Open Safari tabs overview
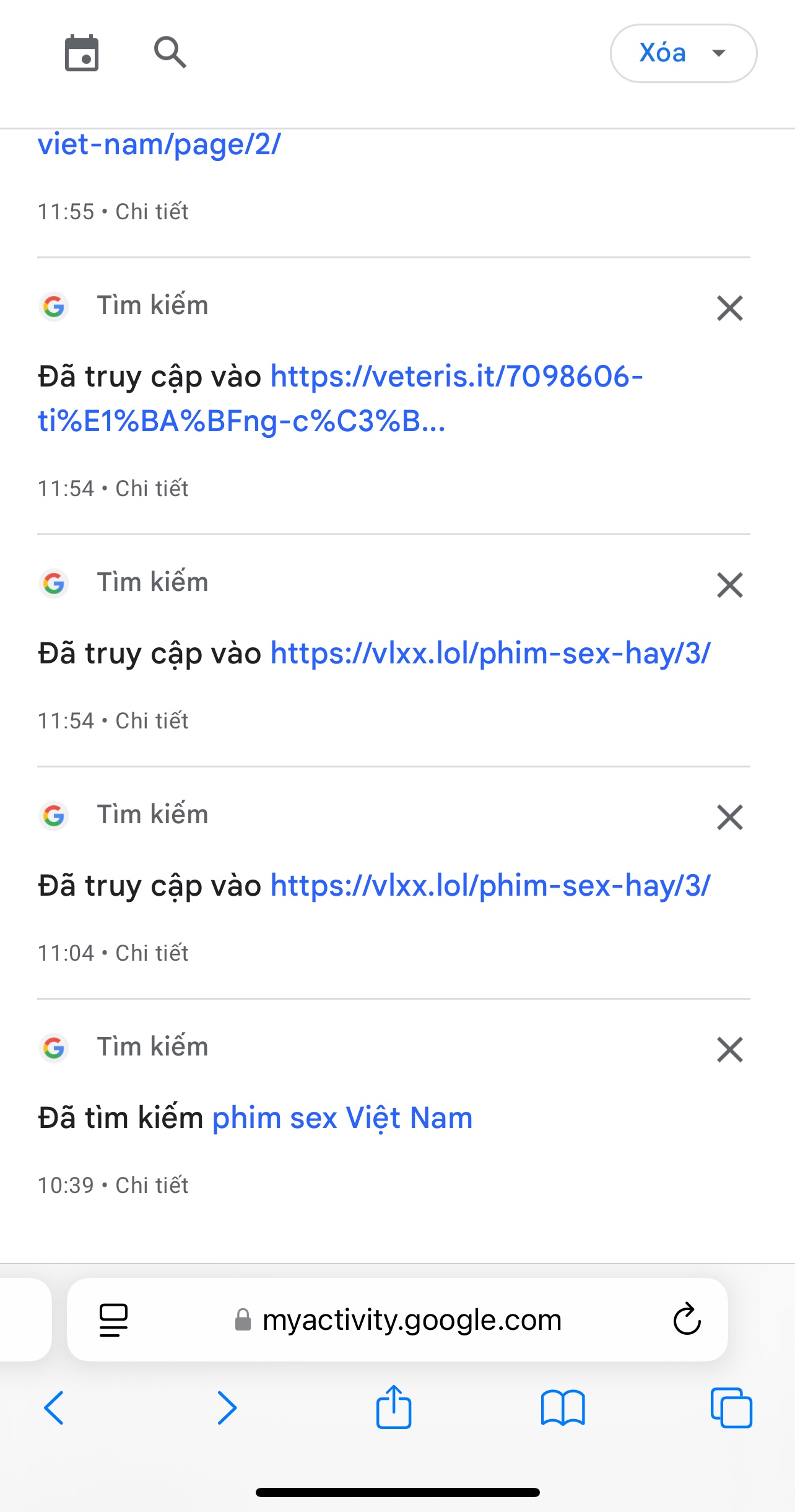795x1512 pixels. [731, 1408]
